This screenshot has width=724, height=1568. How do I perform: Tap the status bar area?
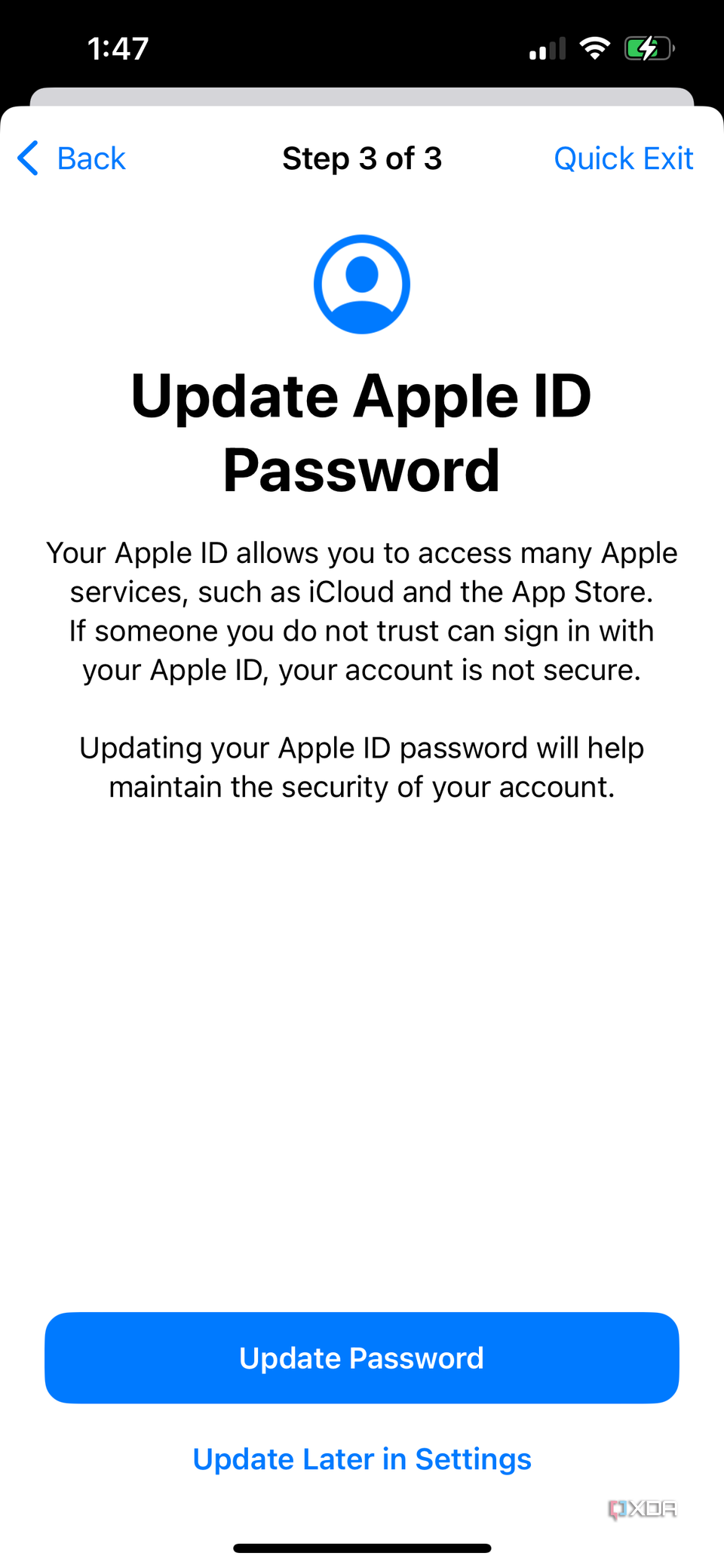362,47
